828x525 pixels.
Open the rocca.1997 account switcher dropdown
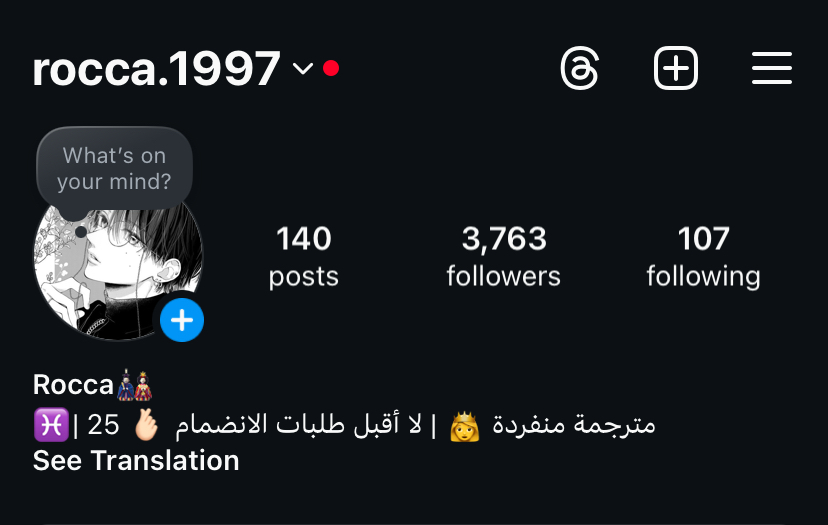[303, 70]
